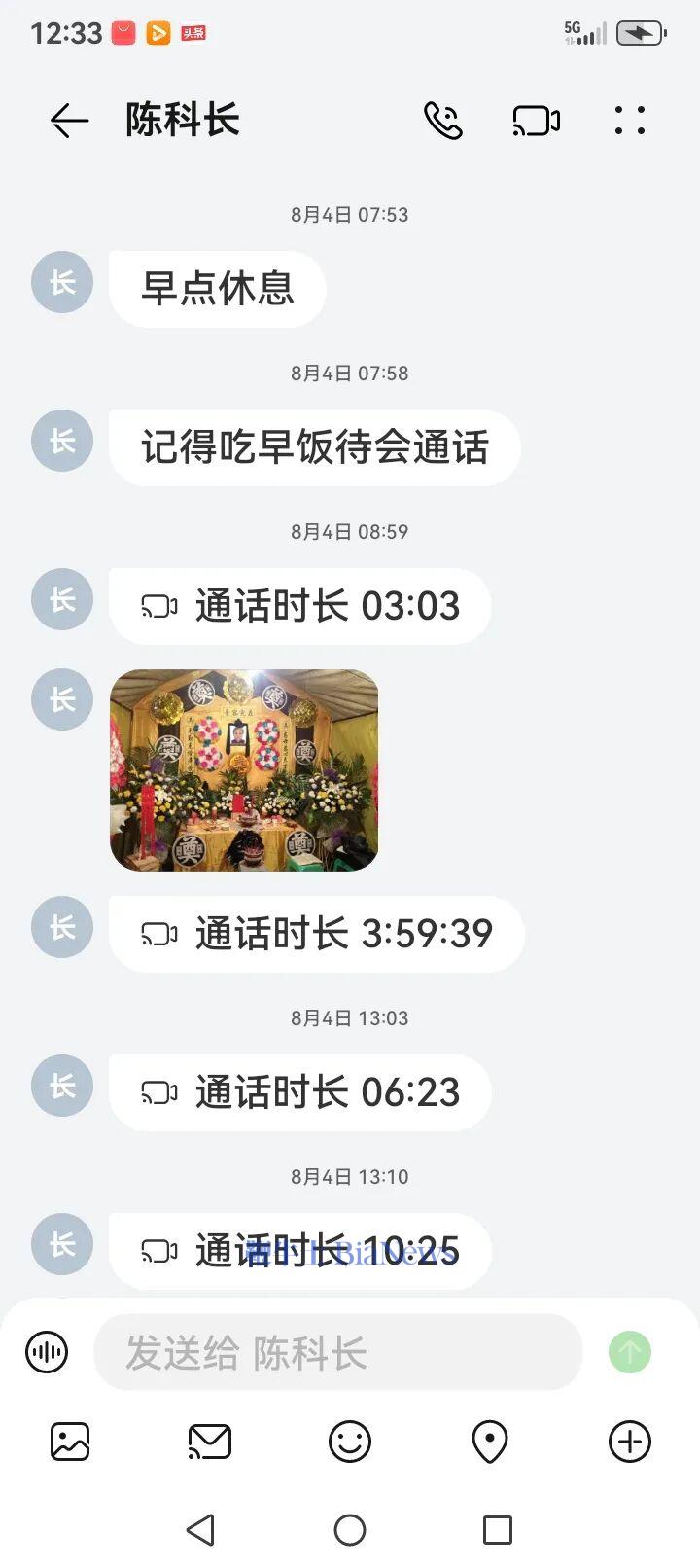
Task: Switch to voice input mode
Action: 46,1351
